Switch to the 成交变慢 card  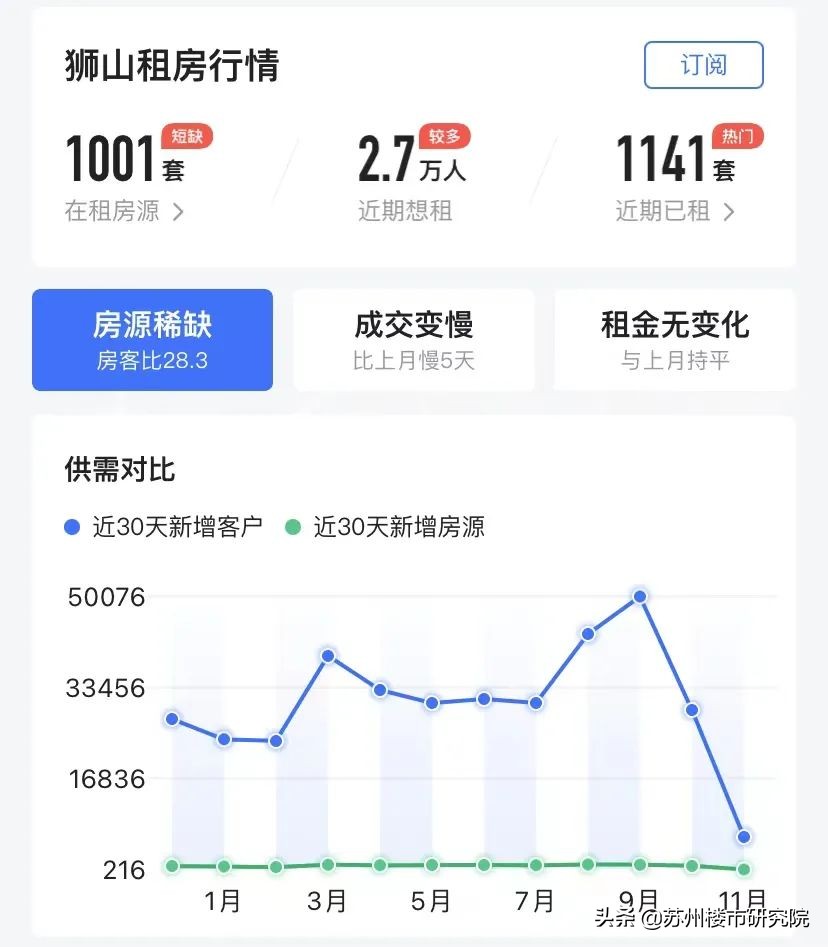click(x=414, y=339)
